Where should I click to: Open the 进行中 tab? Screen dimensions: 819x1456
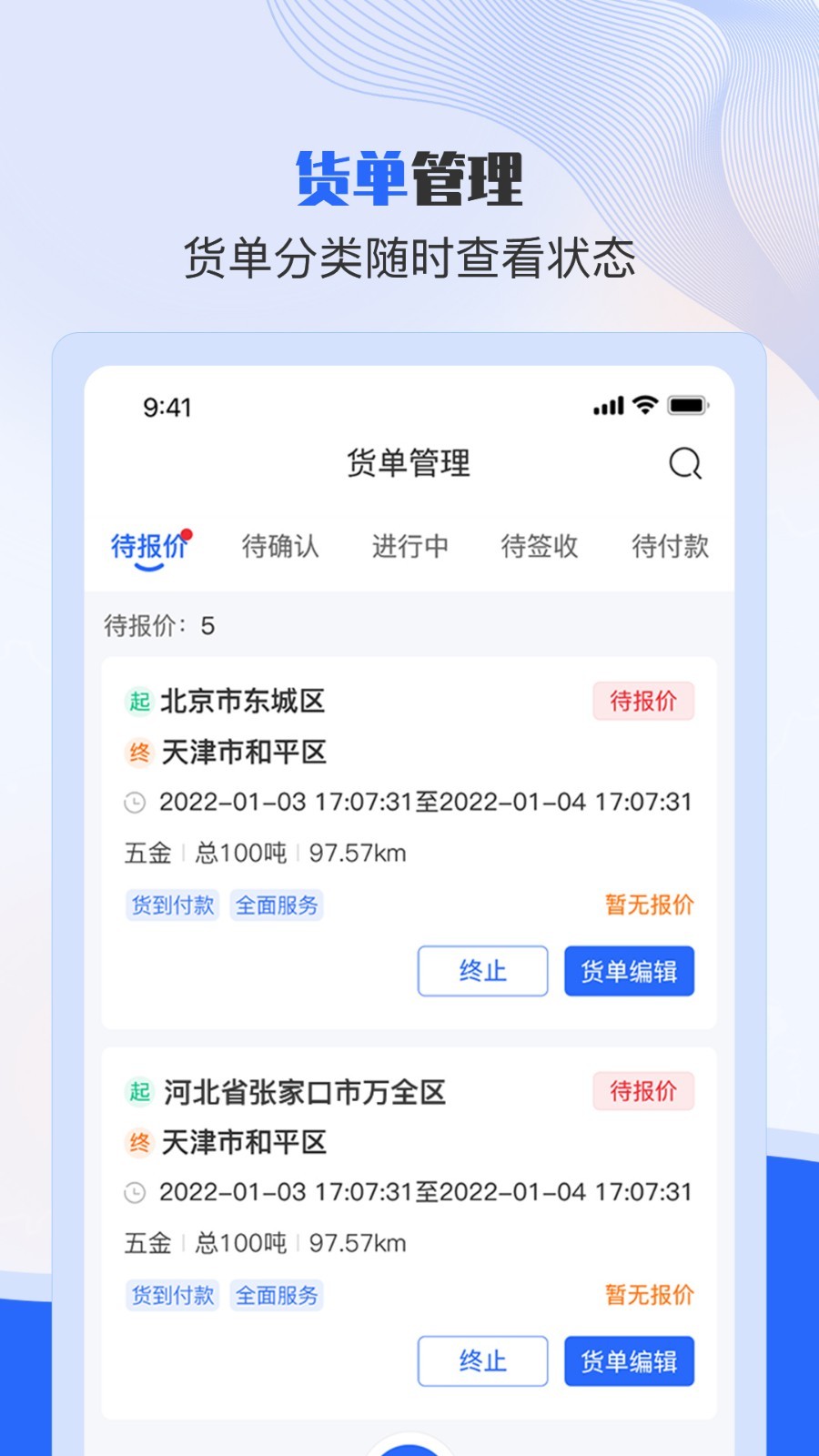pos(410,546)
